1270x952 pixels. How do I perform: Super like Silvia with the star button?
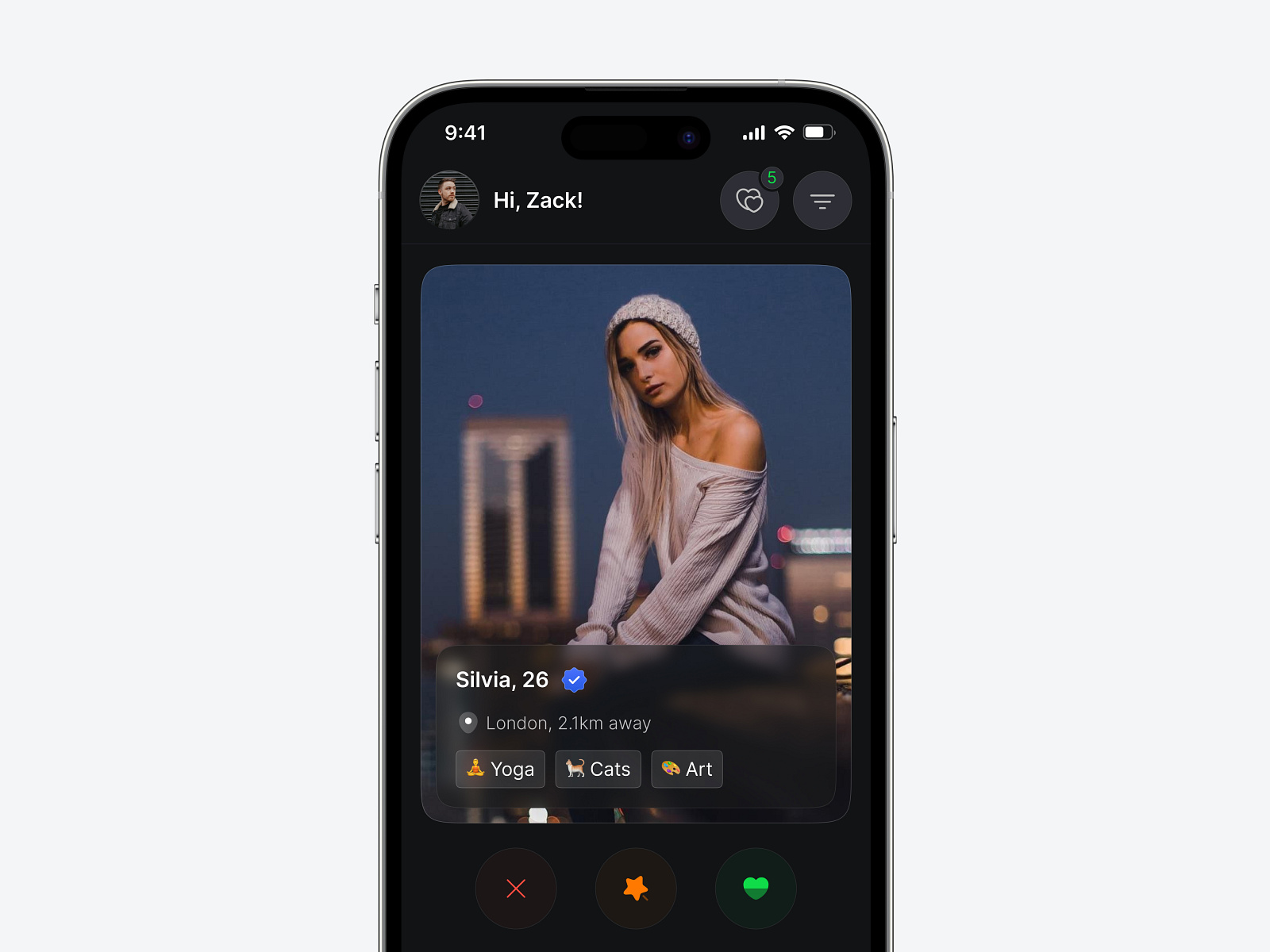click(636, 889)
